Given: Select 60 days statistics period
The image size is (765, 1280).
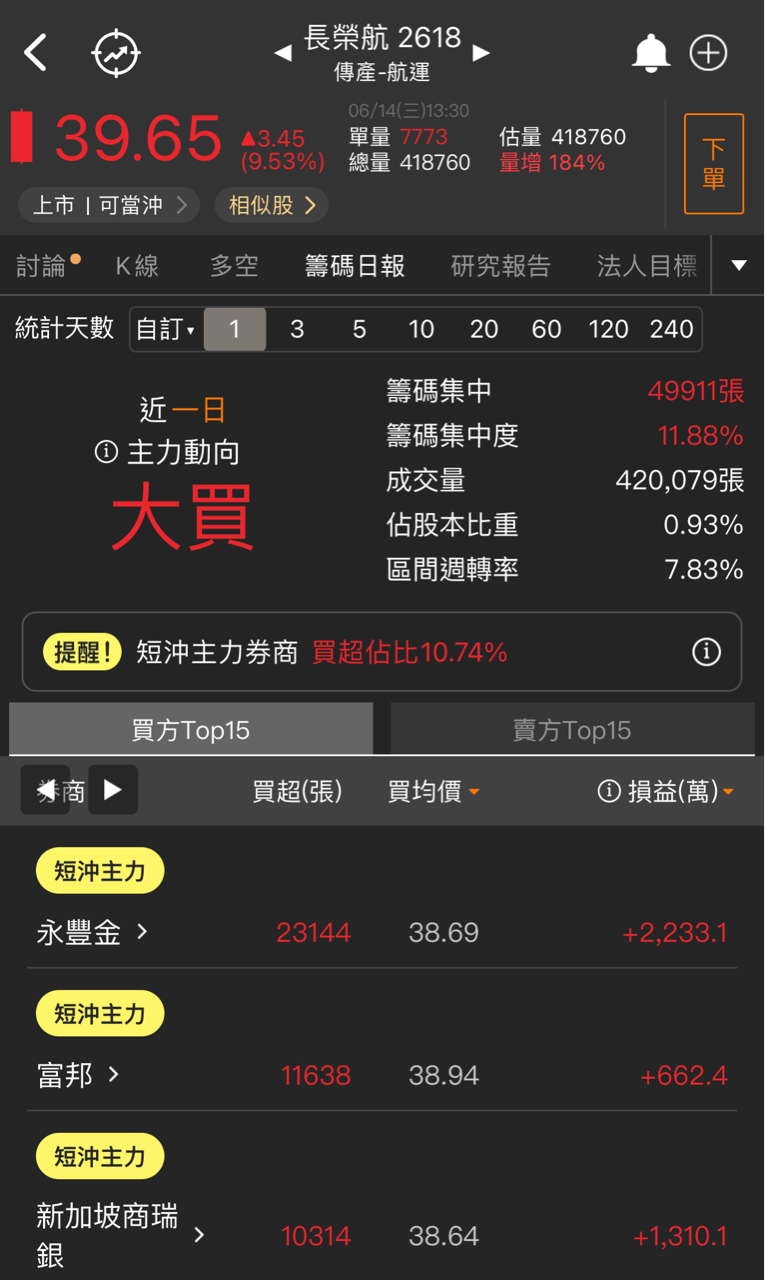Looking at the screenshot, I should (546, 329).
